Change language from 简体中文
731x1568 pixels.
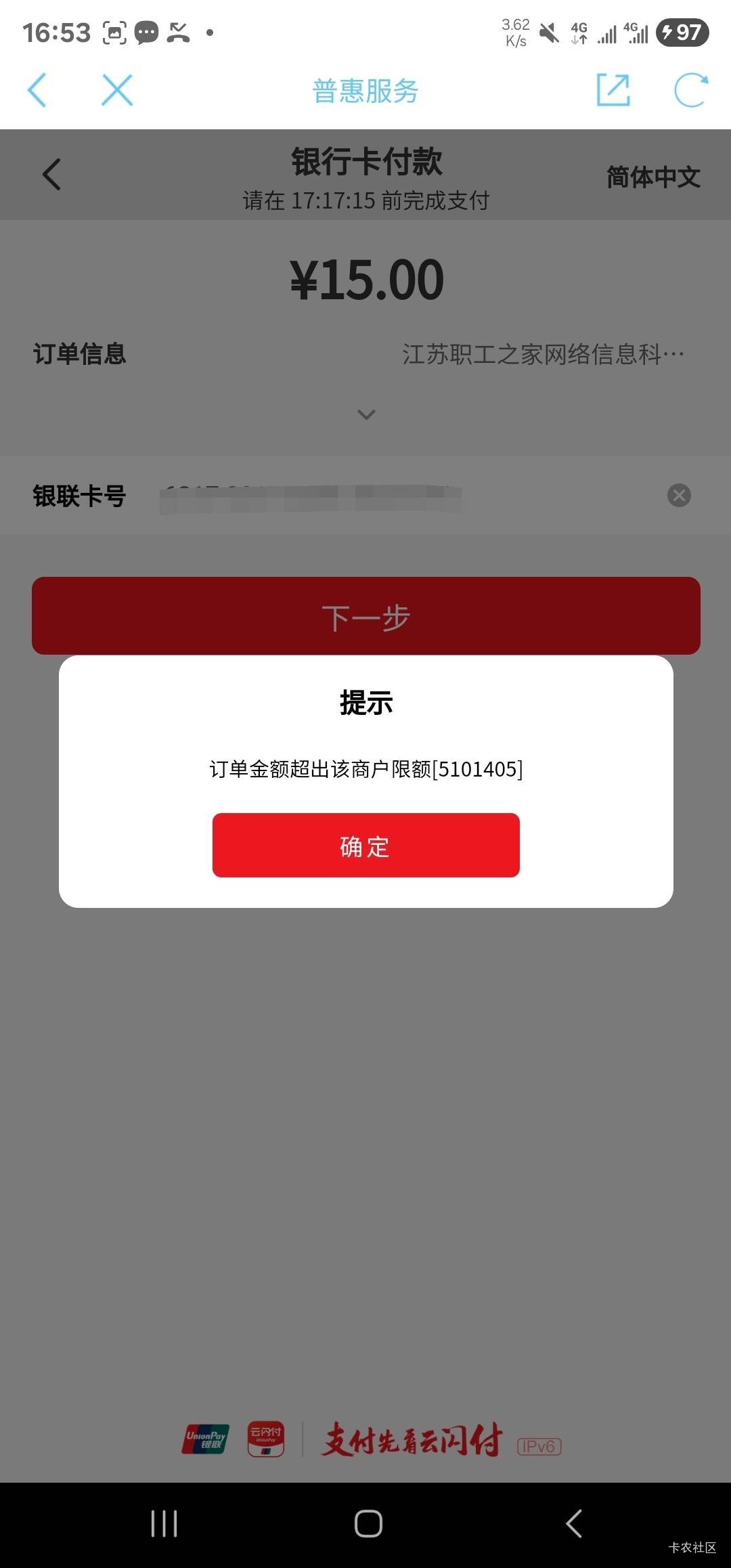(x=653, y=177)
